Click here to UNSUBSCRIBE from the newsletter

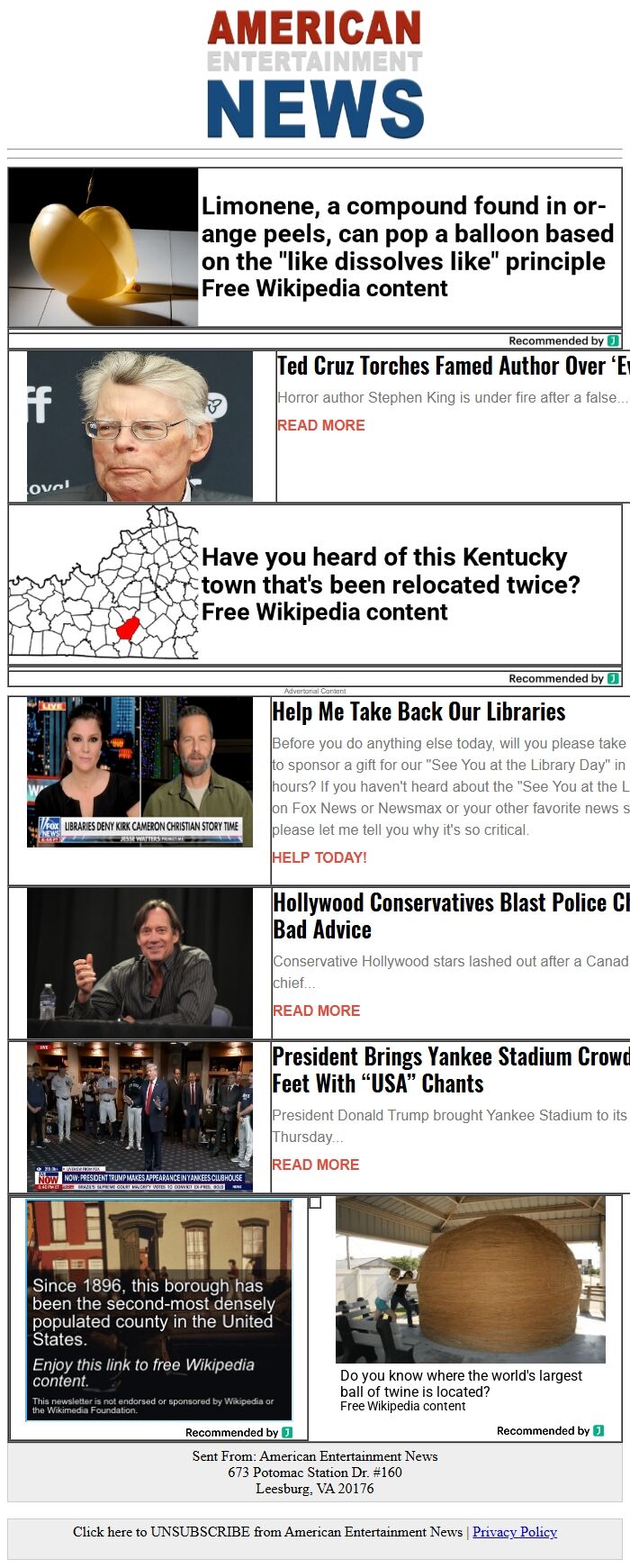pyautogui.click(x=267, y=1532)
